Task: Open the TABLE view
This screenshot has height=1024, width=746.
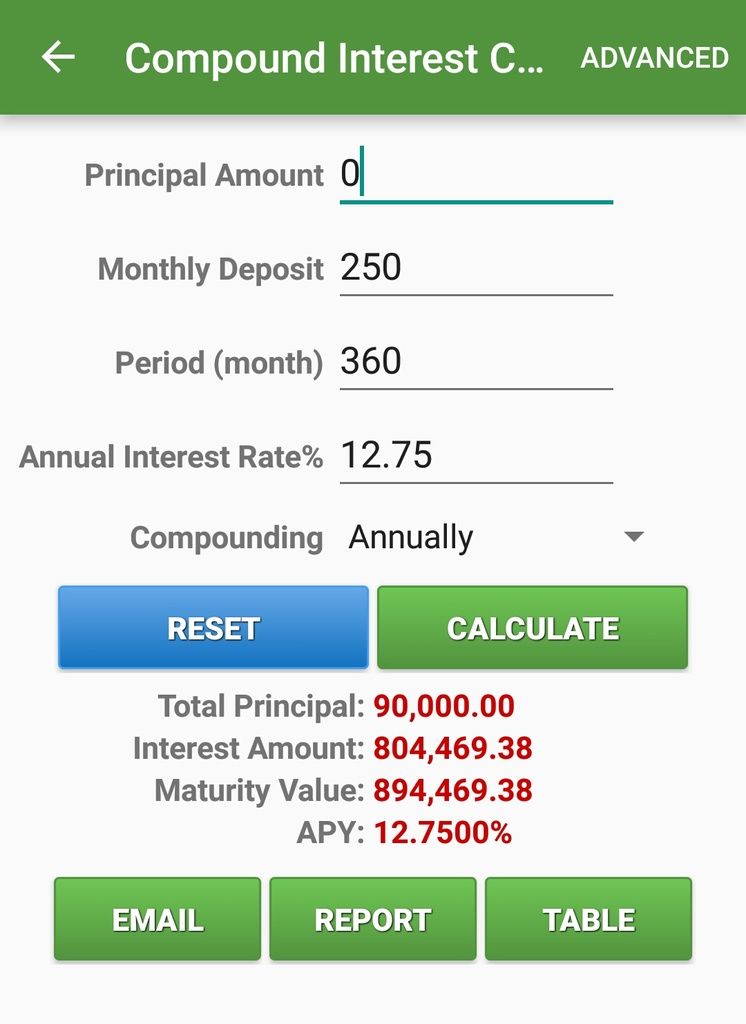Action: 588,919
